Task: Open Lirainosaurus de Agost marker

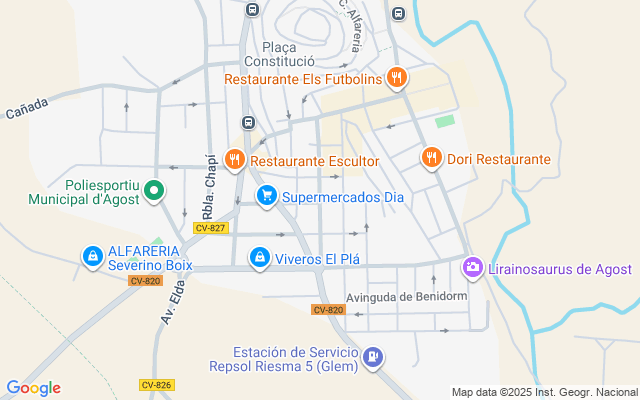Action: tap(472, 267)
